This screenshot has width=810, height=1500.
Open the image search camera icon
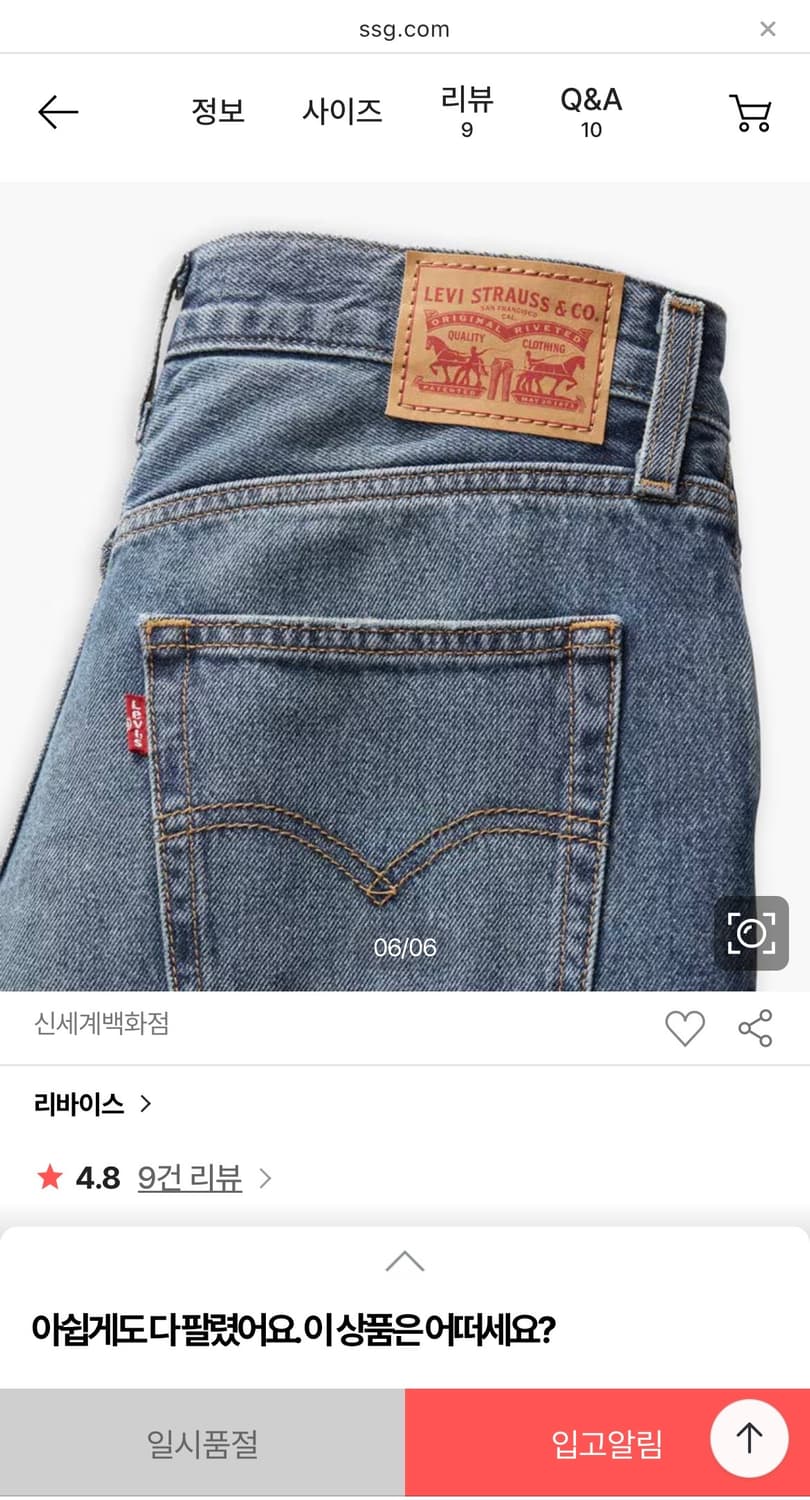(x=752, y=933)
